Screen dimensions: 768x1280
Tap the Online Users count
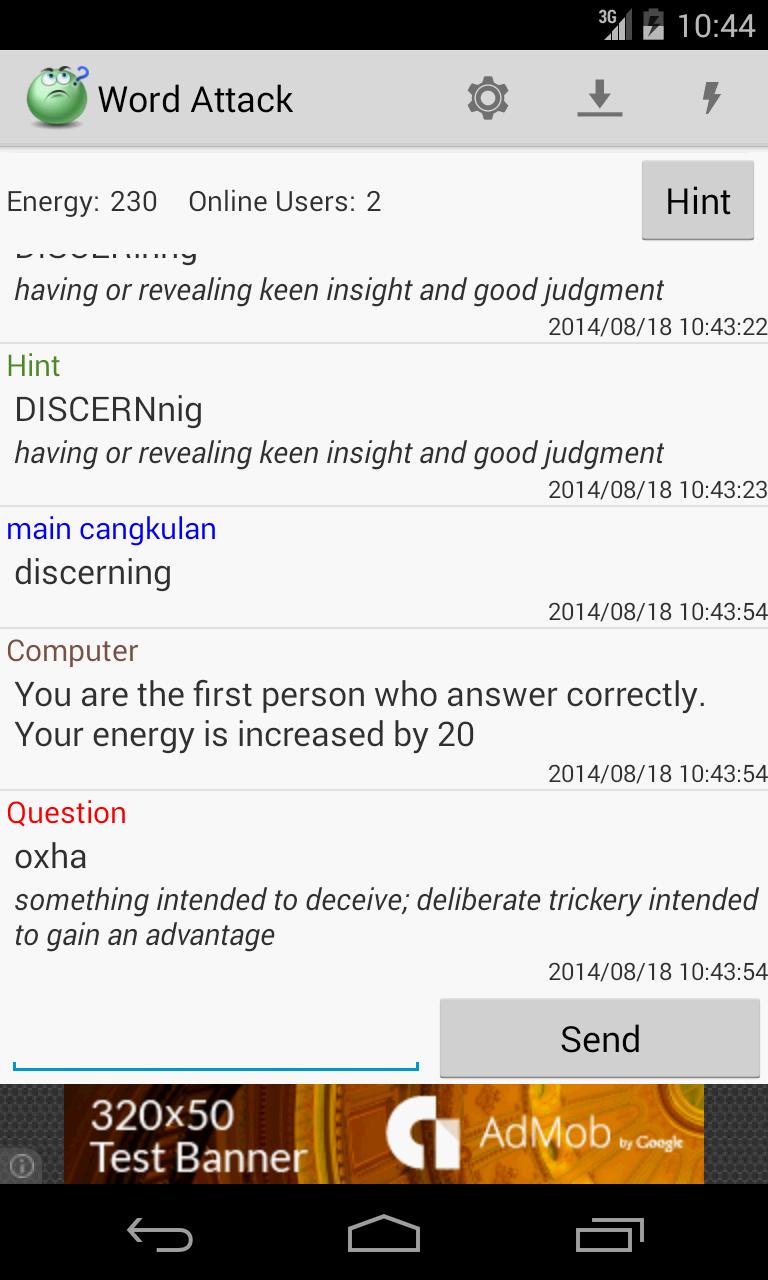point(283,201)
